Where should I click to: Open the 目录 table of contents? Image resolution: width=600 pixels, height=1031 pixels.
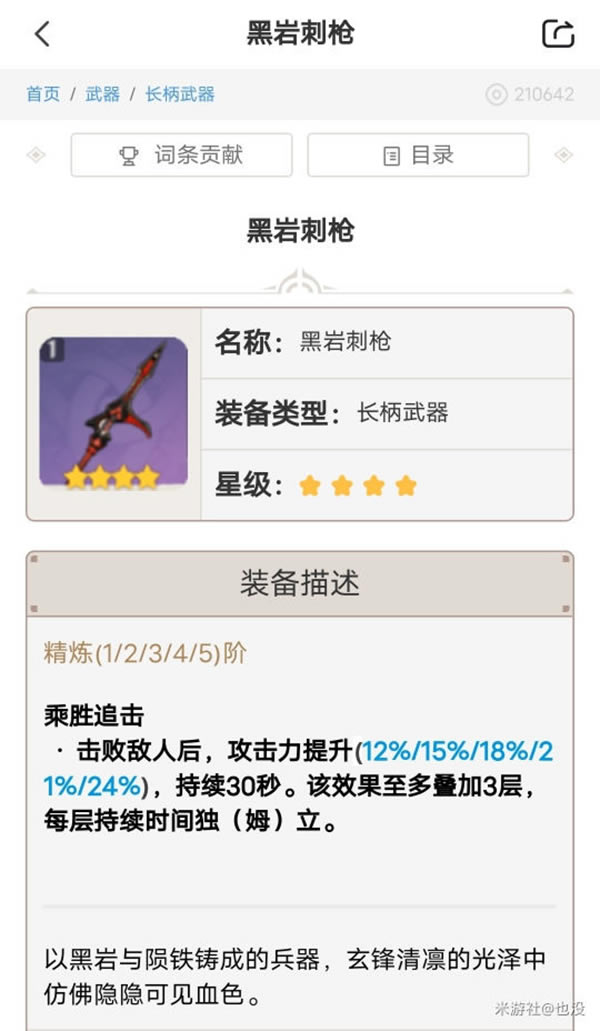[x=418, y=155]
